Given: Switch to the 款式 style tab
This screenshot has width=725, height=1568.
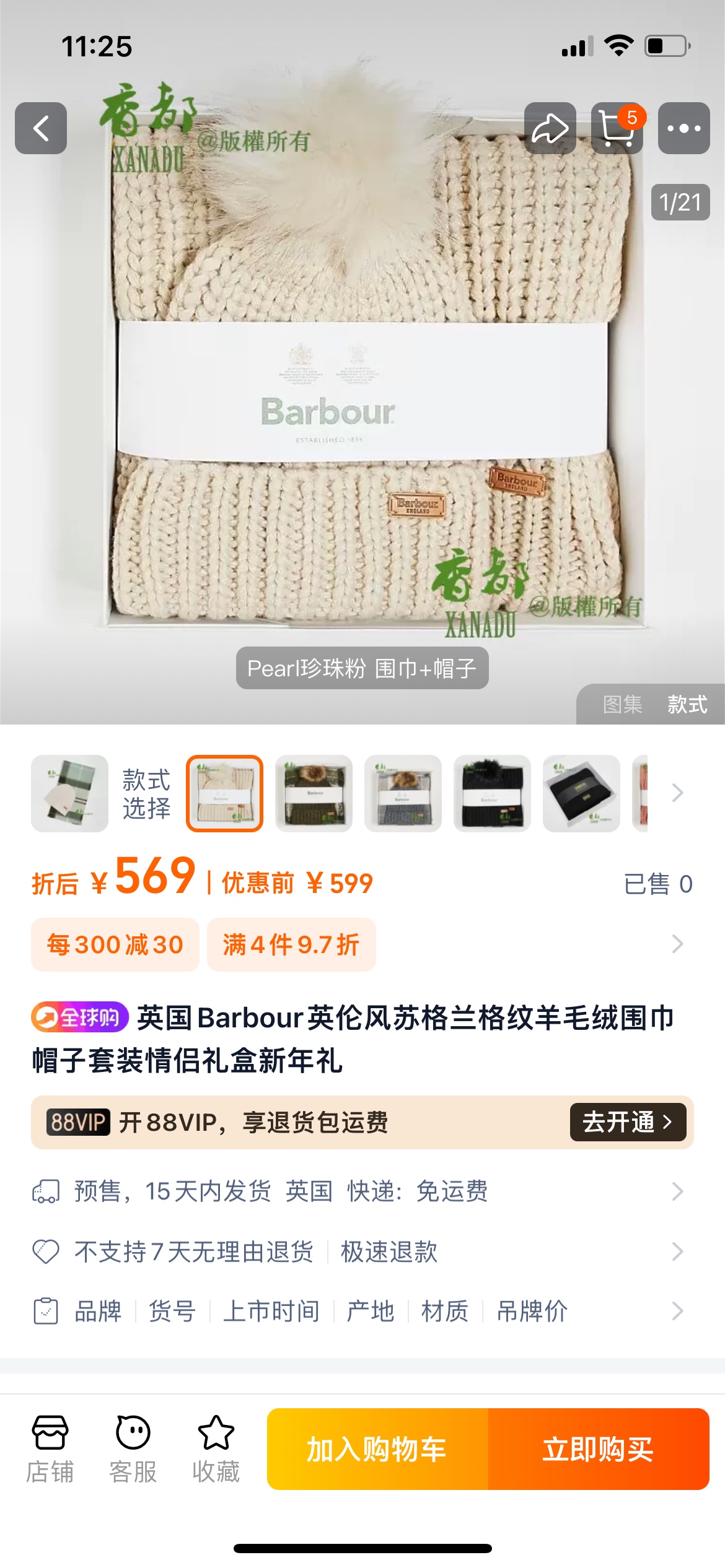Looking at the screenshot, I should 687,704.
